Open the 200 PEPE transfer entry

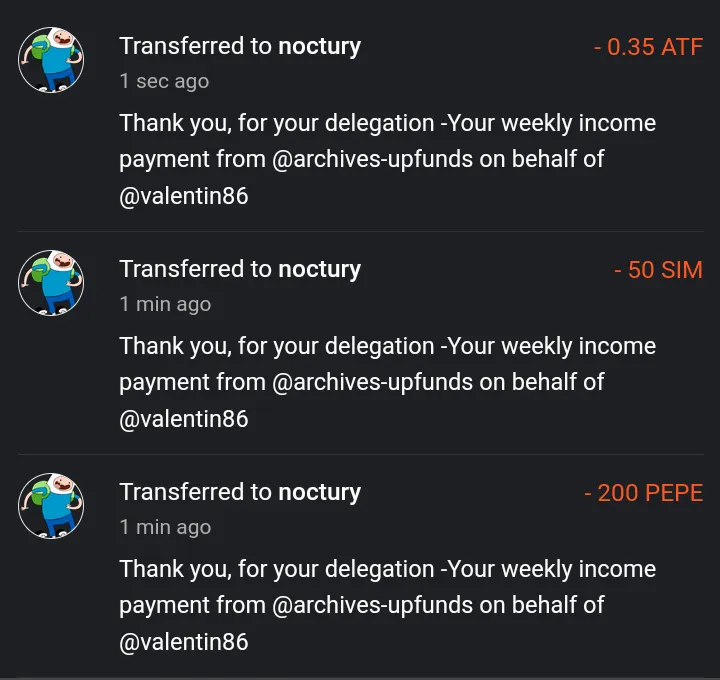[x=643, y=493]
